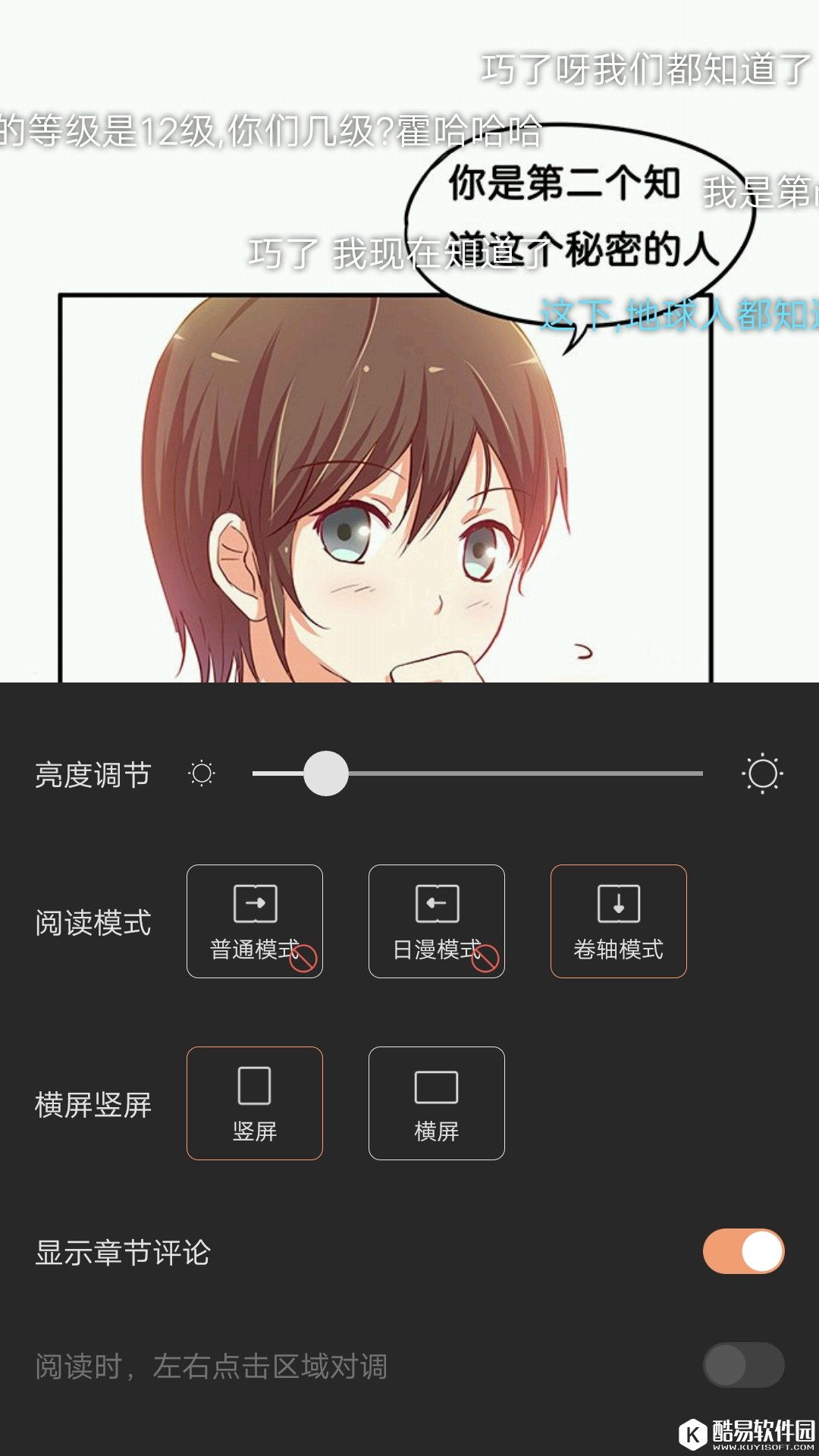Choose 卷轴模式 scroll reading mode
Viewport: 819px width, 1456px height.
point(619,921)
